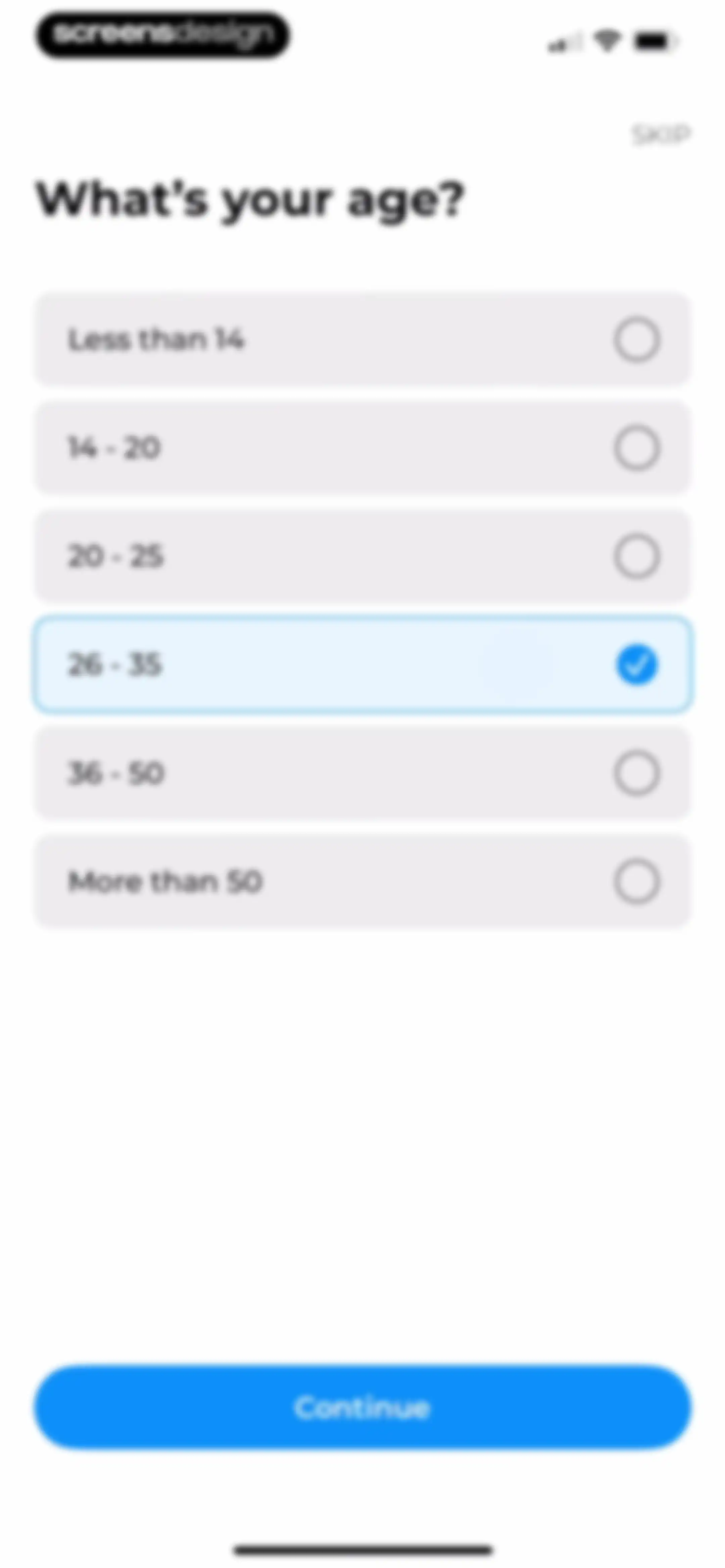Tap the Continue button
Viewport: 725px width, 1568px height.
362,1407
